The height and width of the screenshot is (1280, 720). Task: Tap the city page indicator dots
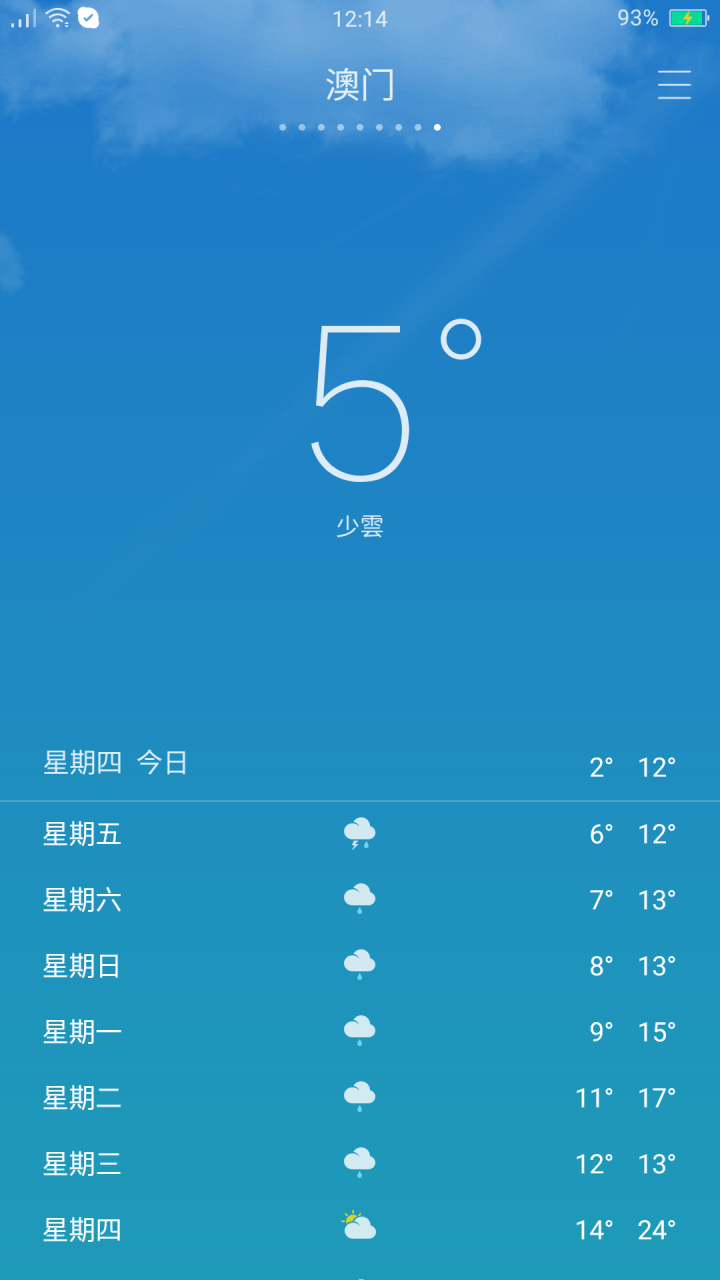(360, 127)
